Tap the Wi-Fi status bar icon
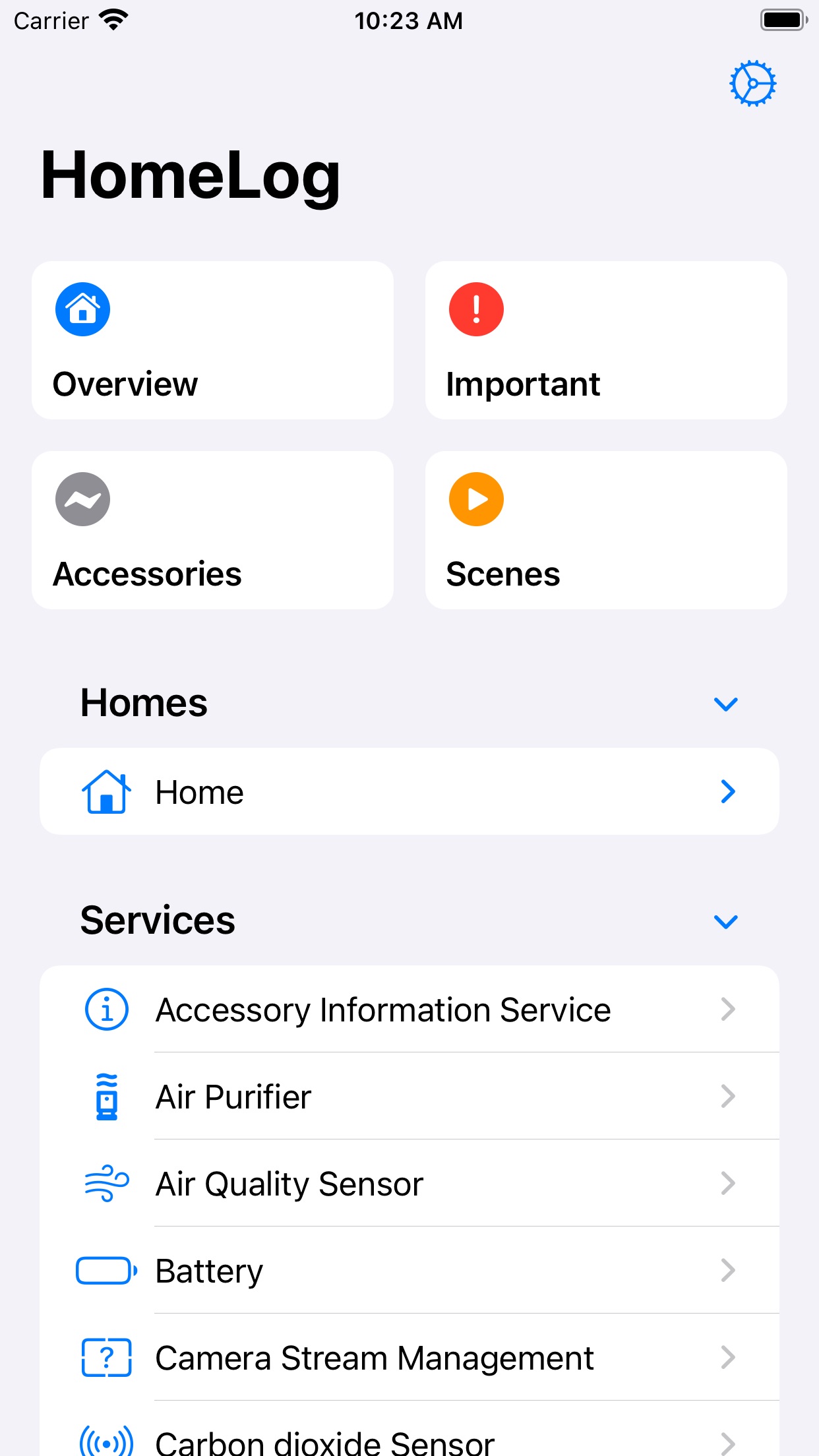 pos(112,20)
